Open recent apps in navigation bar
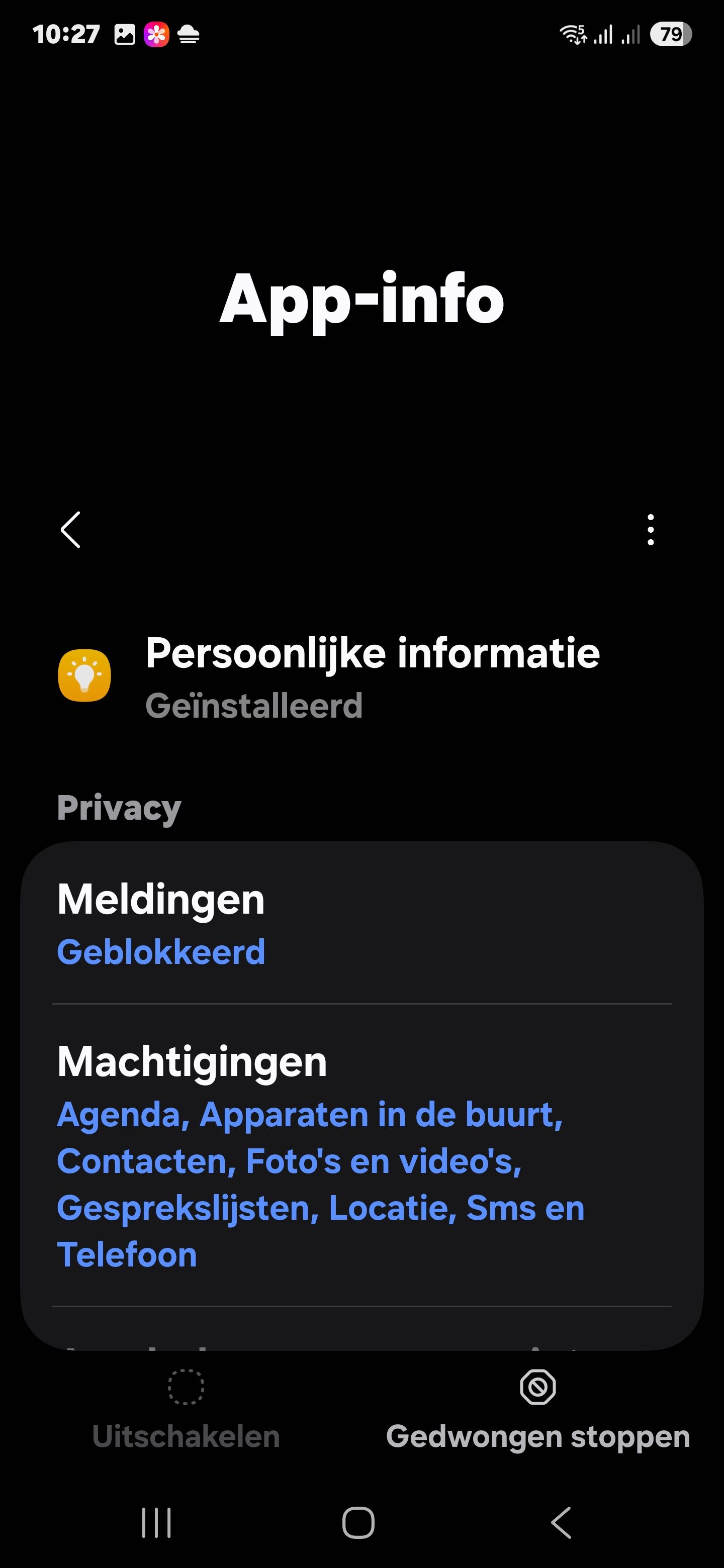Image resolution: width=724 pixels, height=1568 pixels. [156, 1523]
